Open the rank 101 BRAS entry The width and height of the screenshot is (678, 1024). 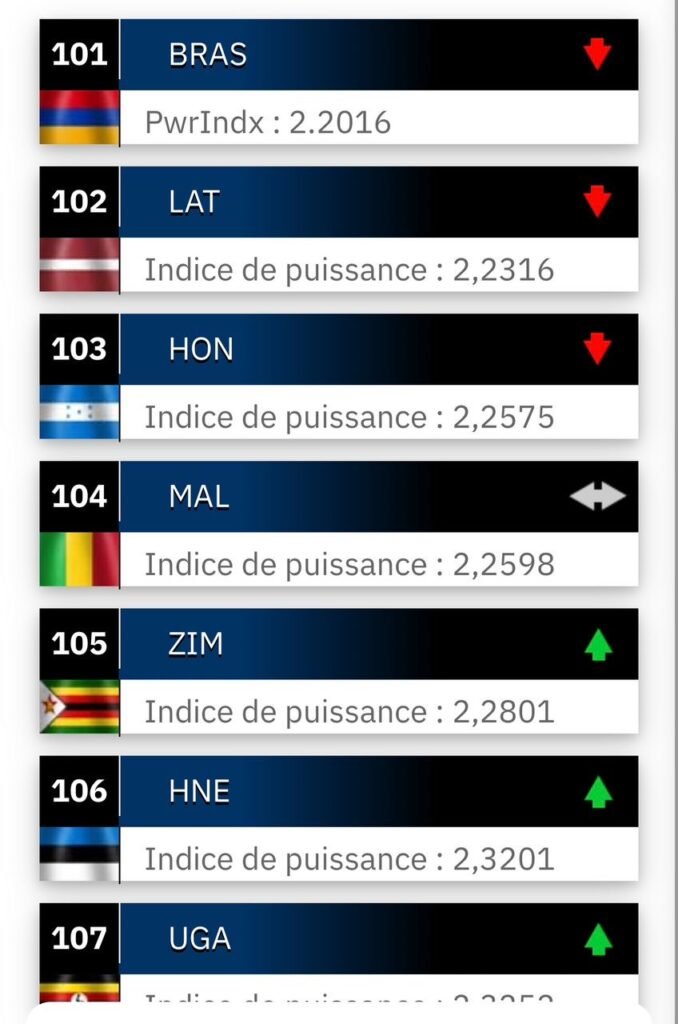coord(338,82)
